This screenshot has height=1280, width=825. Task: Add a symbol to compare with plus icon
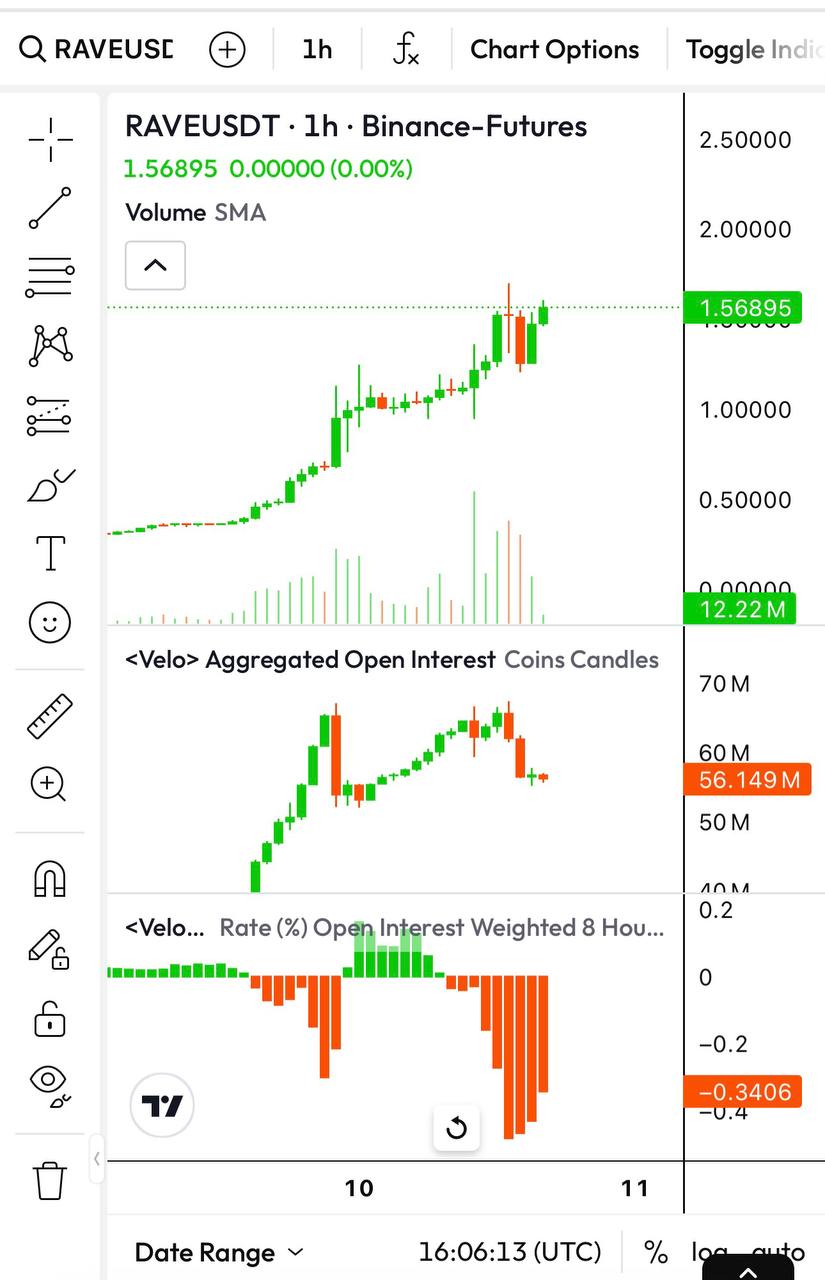(x=227, y=49)
